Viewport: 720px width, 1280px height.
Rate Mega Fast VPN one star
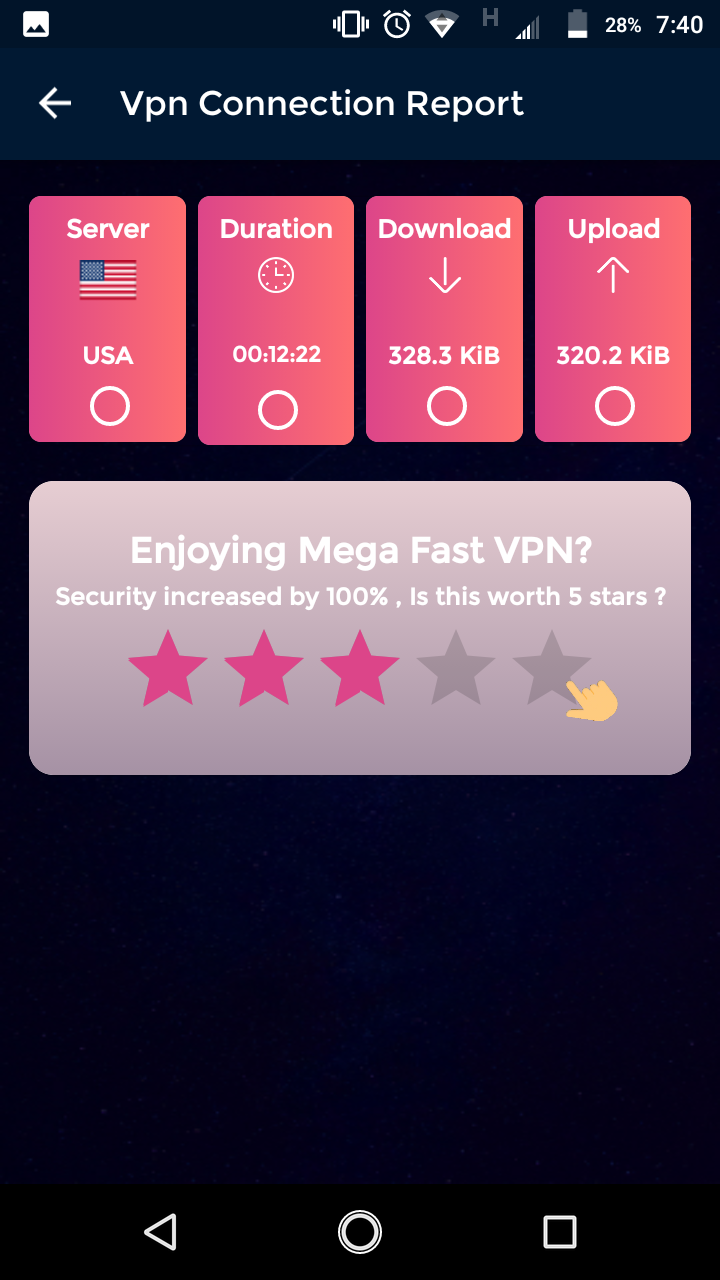tap(168, 668)
